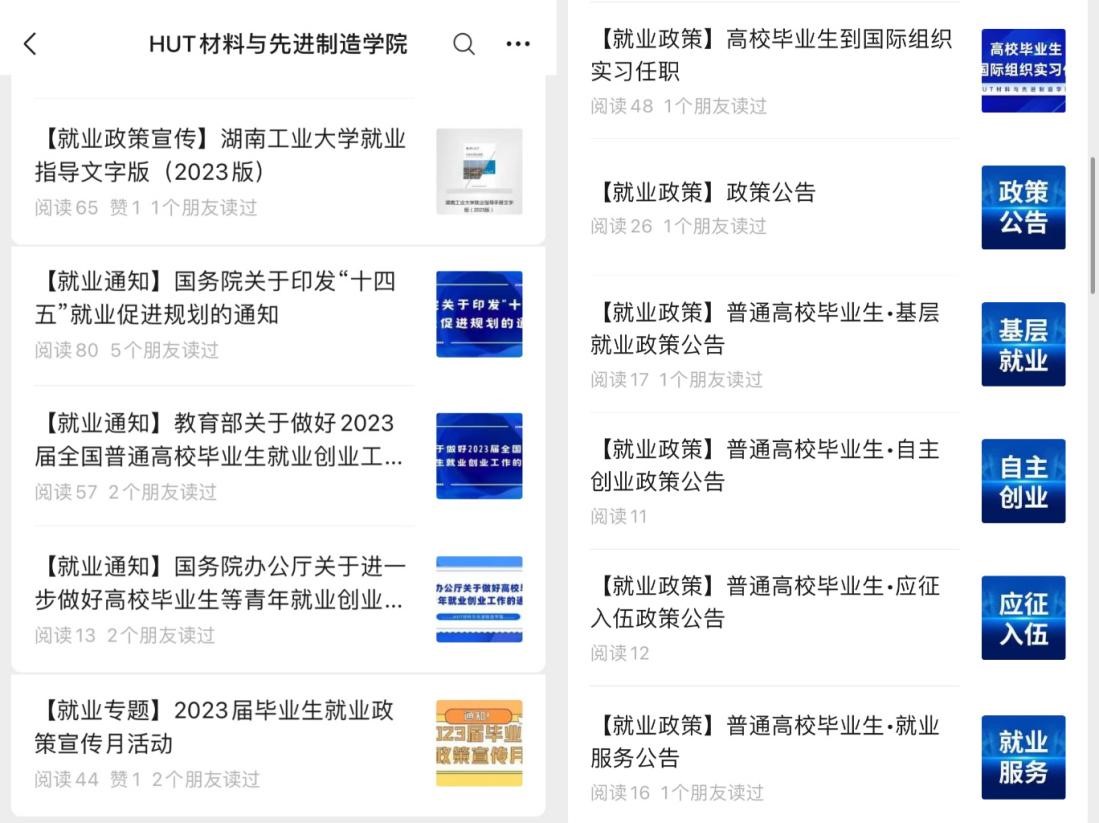Open 普通高校毕业生·就业服务公告
The height and width of the screenshot is (823, 1099).
pyautogui.click(x=765, y=740)
